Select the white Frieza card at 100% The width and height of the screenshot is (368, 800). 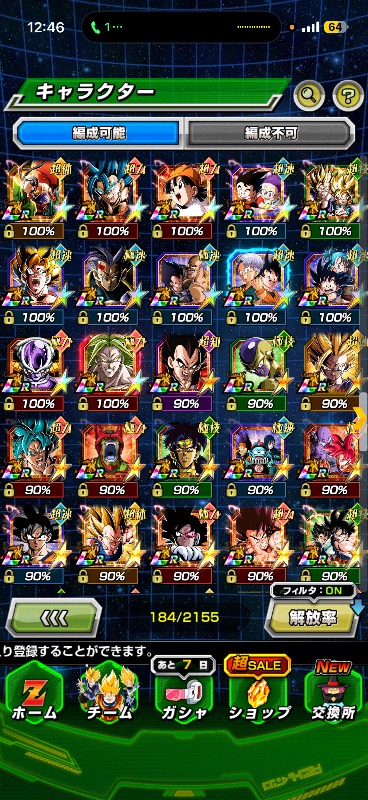34,372
